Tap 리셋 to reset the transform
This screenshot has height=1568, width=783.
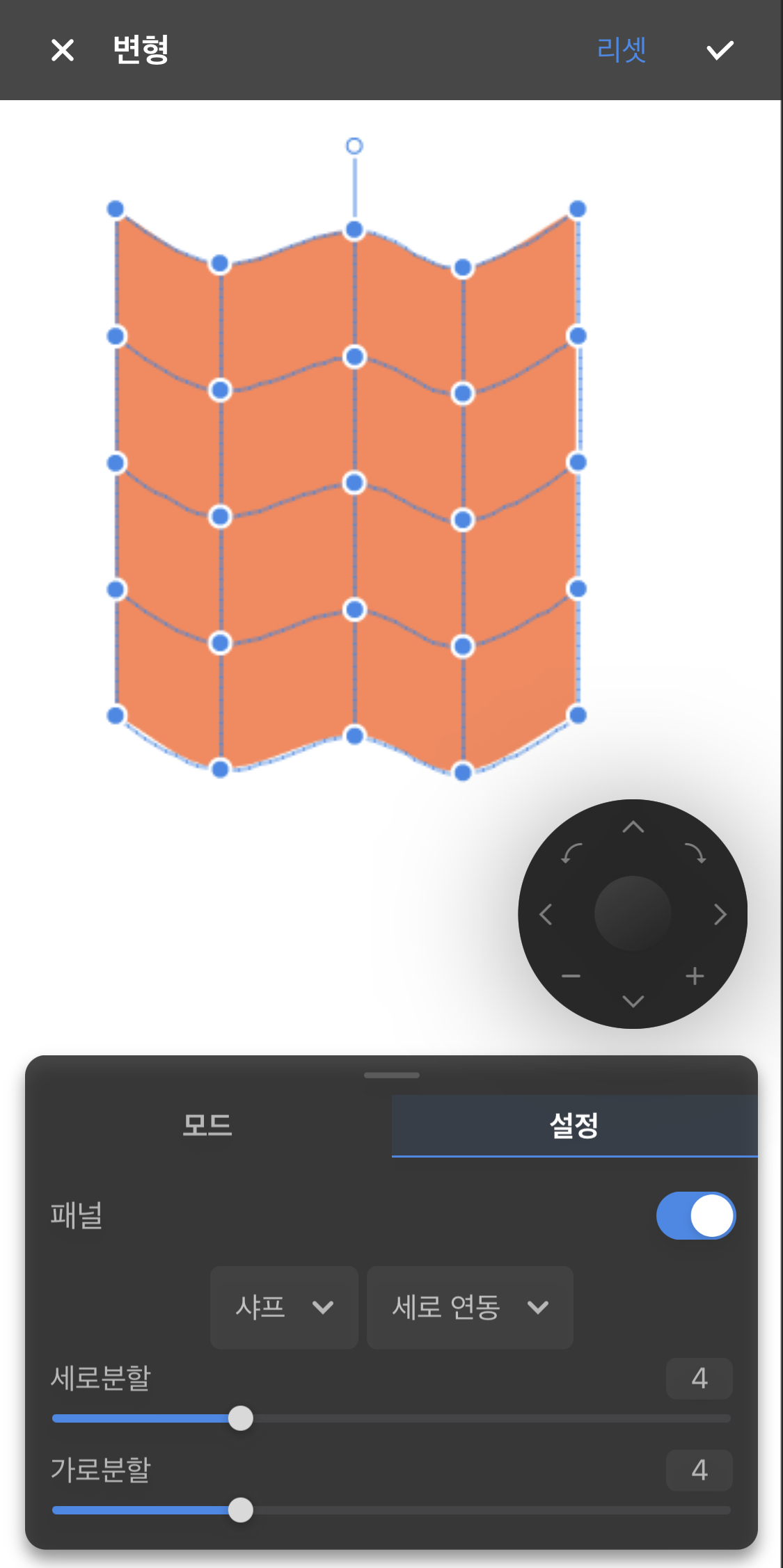pyautogui.click(x=622, y=50)
